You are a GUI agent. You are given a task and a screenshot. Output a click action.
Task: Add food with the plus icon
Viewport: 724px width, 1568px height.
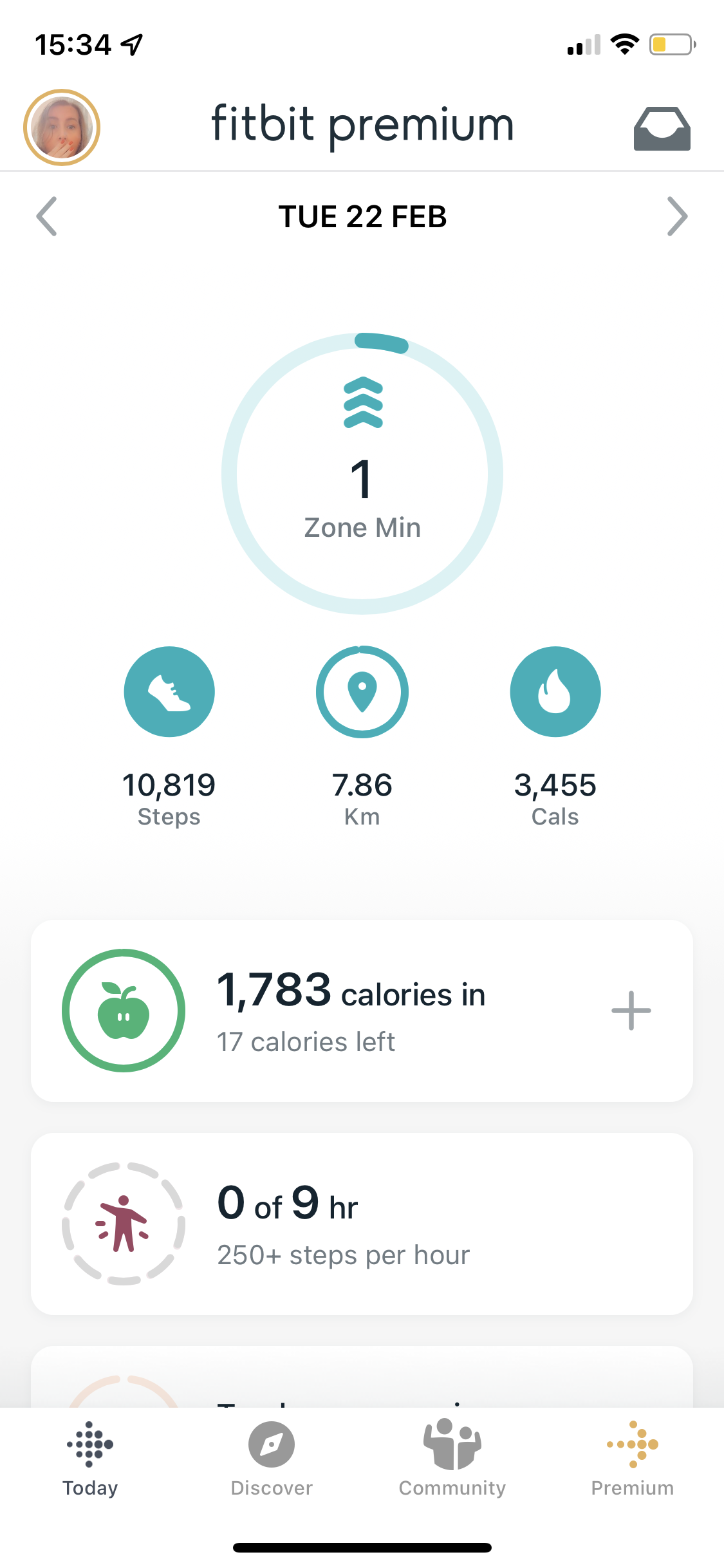coord(631,1011)
